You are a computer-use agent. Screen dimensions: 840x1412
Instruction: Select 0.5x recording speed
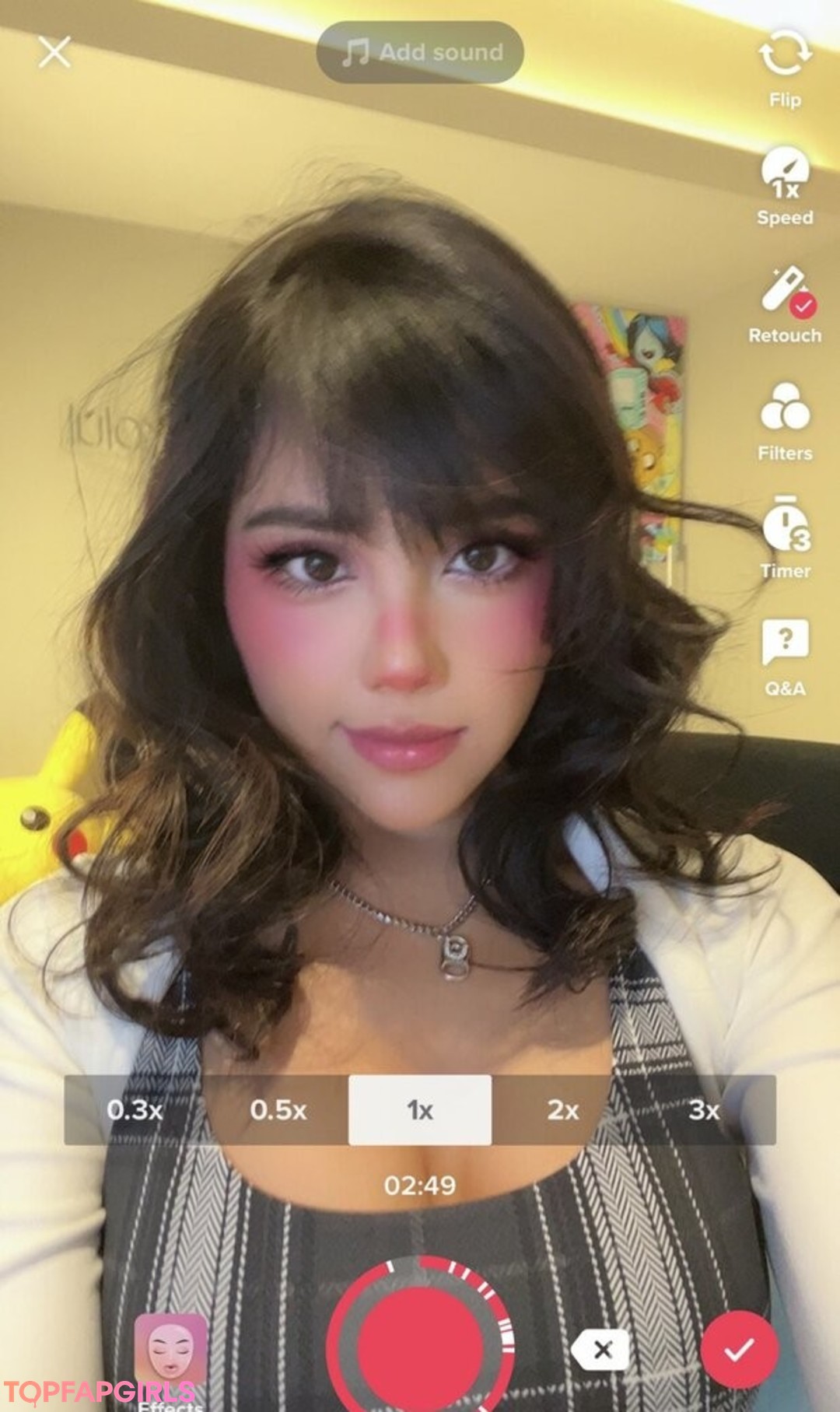(x=278, y=1109)
